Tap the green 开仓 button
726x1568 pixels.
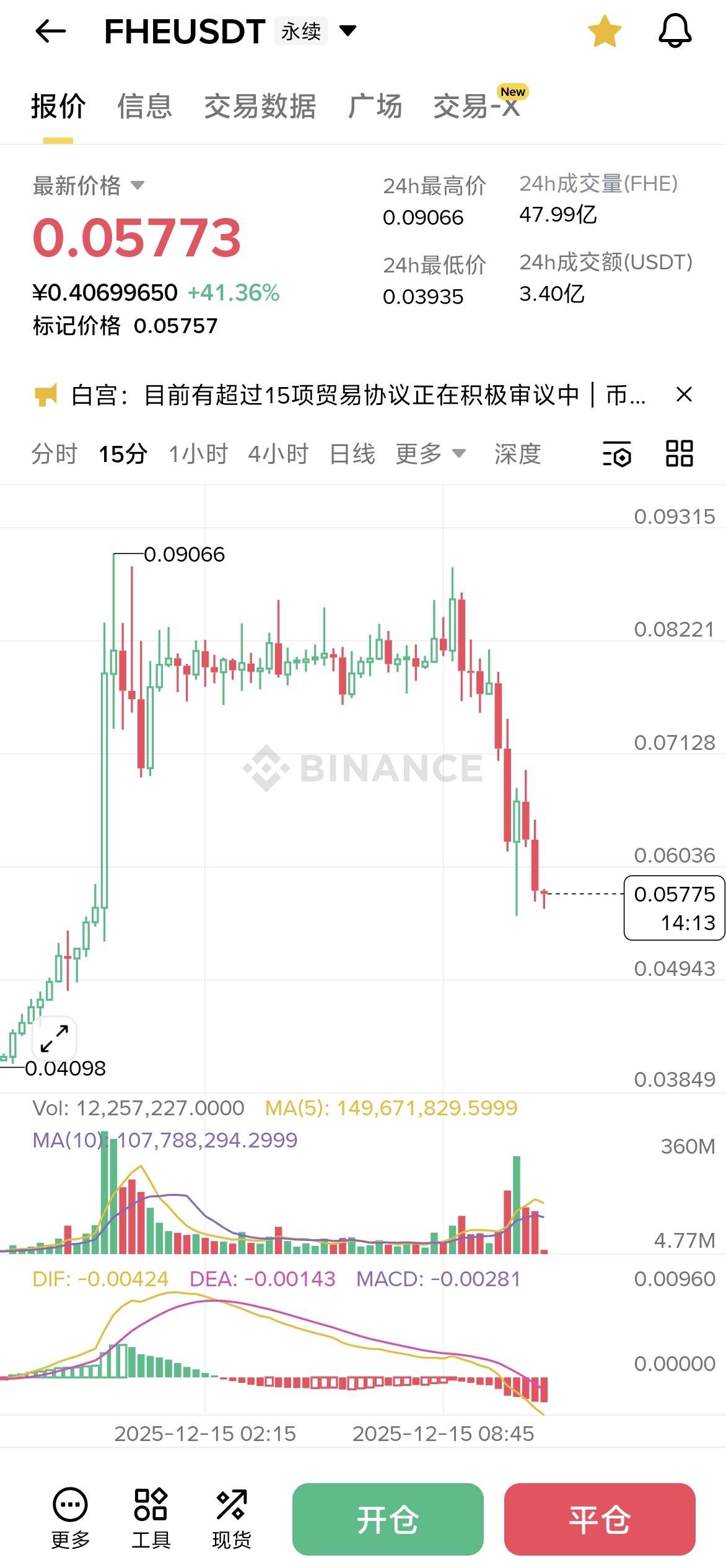coord(388,1519)
